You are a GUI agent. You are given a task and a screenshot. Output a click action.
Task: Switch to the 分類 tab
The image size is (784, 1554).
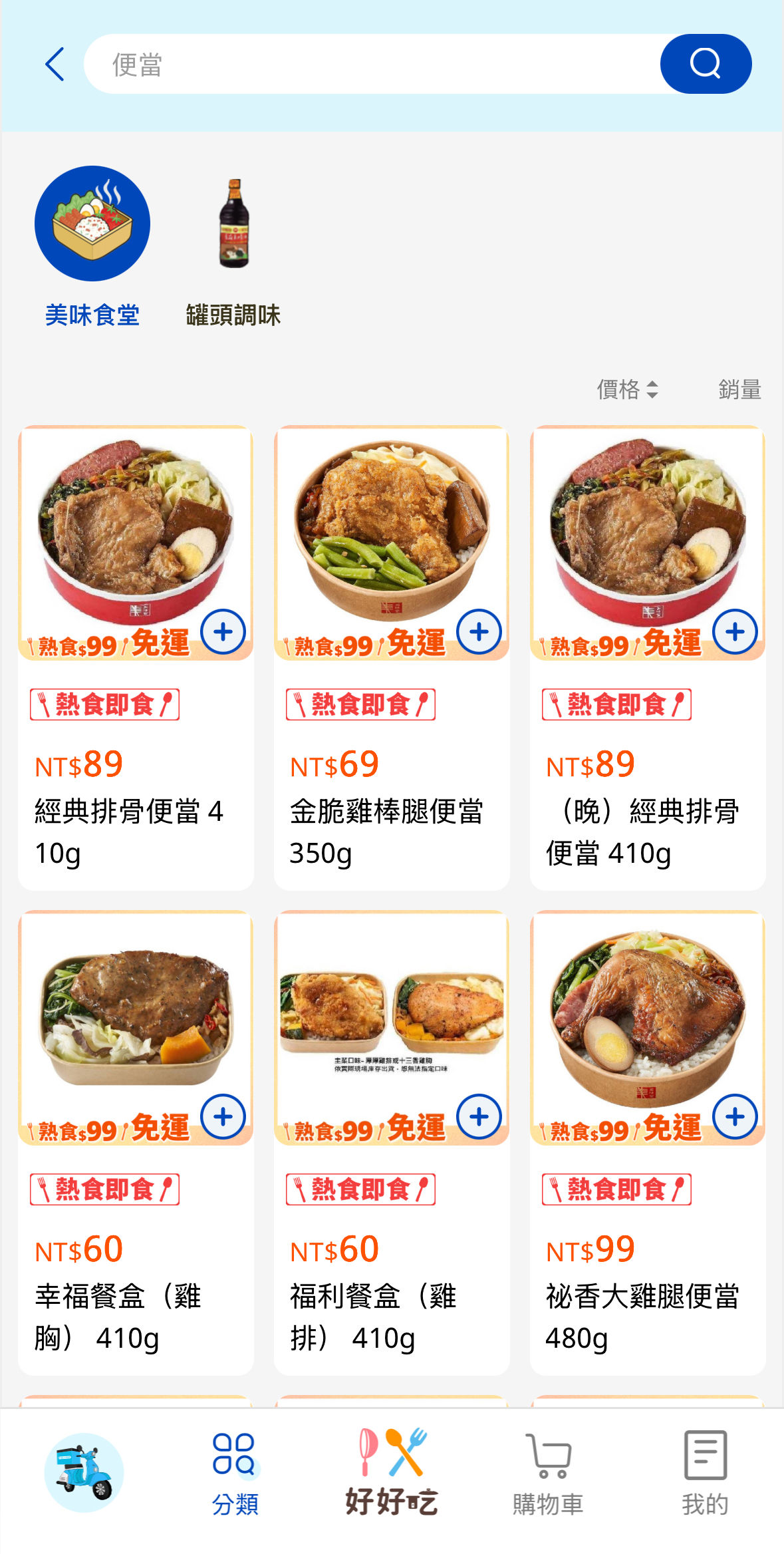(x=234, y=1474)
